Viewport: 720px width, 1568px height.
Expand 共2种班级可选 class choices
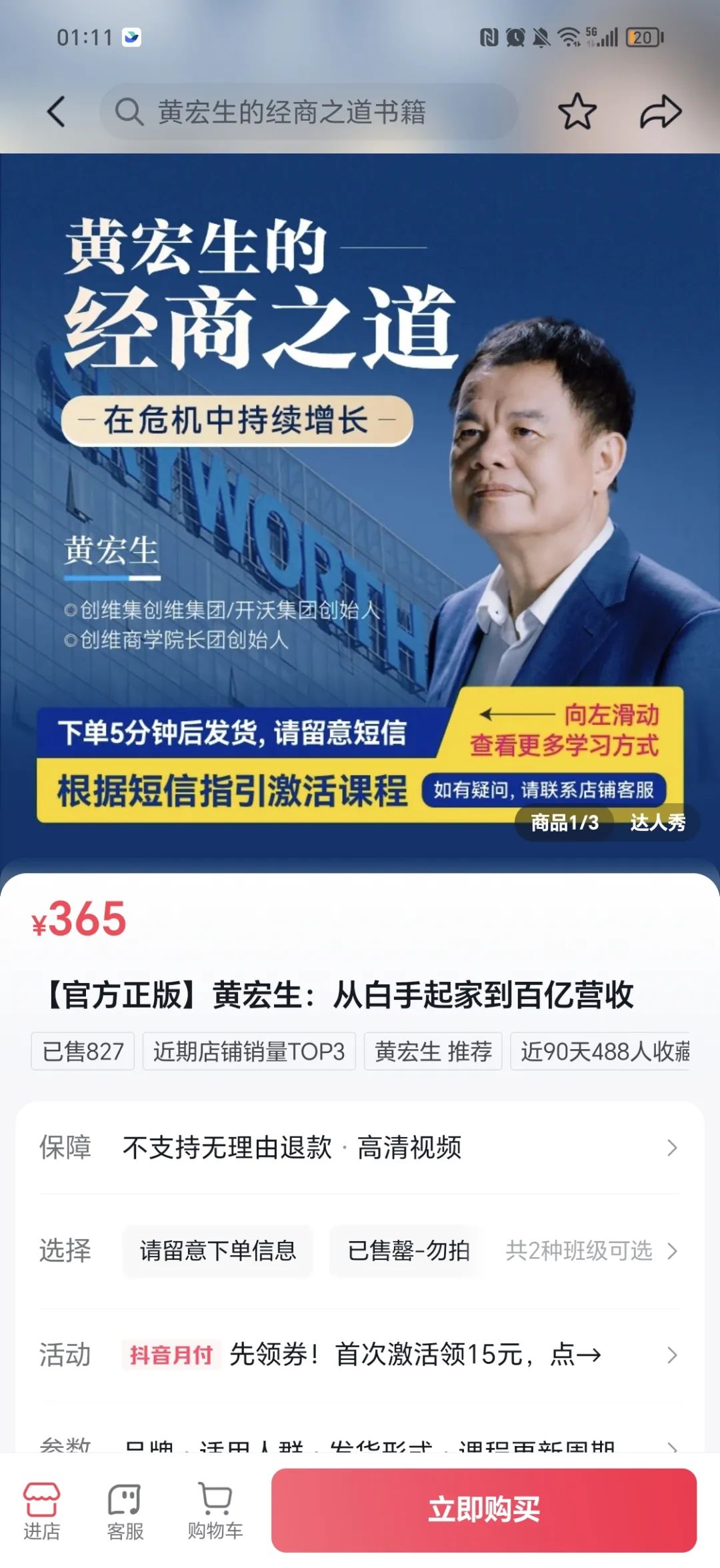(591, 1251)
